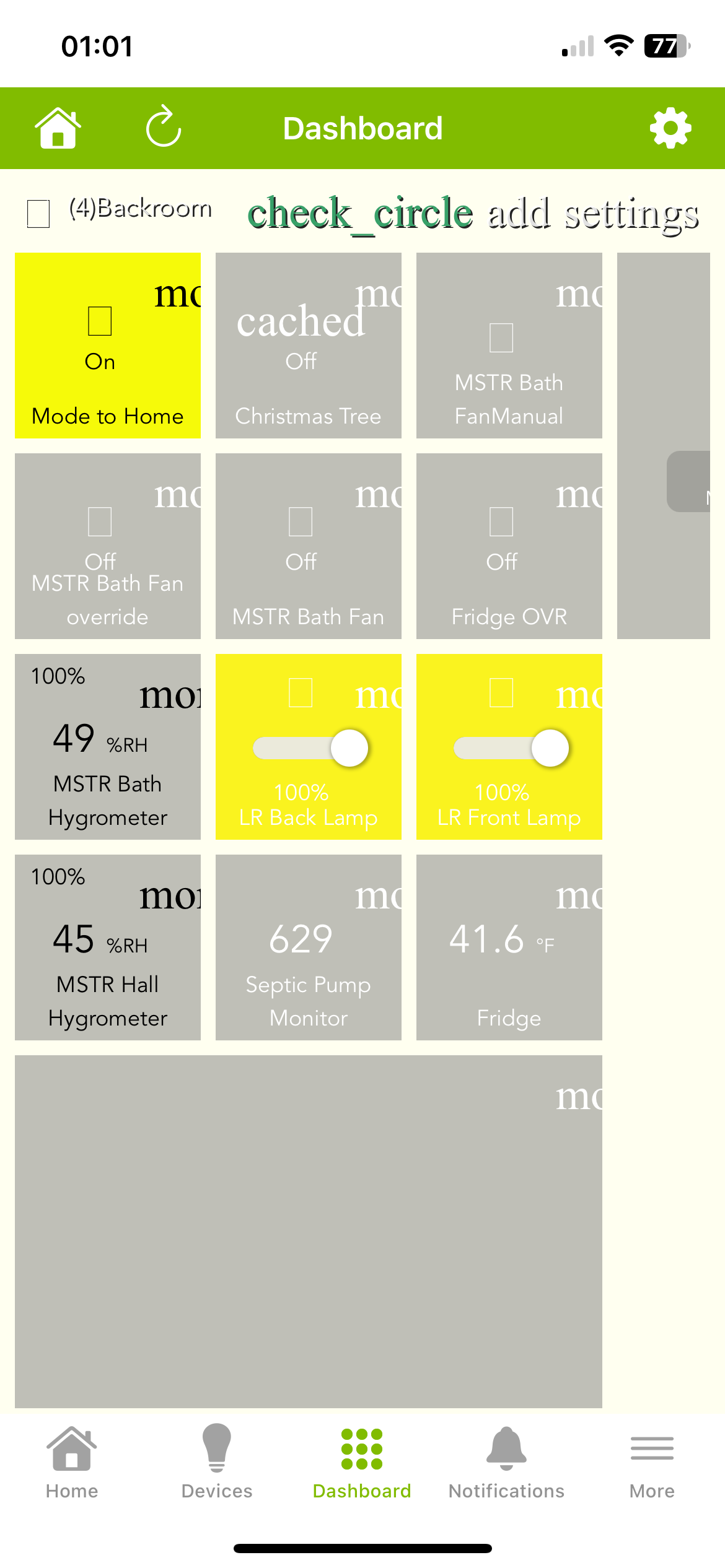Screen dimensions: 725x1568
Task: Open the MSTR Hall Hygrometer tile
Action: tap(108, 947)
